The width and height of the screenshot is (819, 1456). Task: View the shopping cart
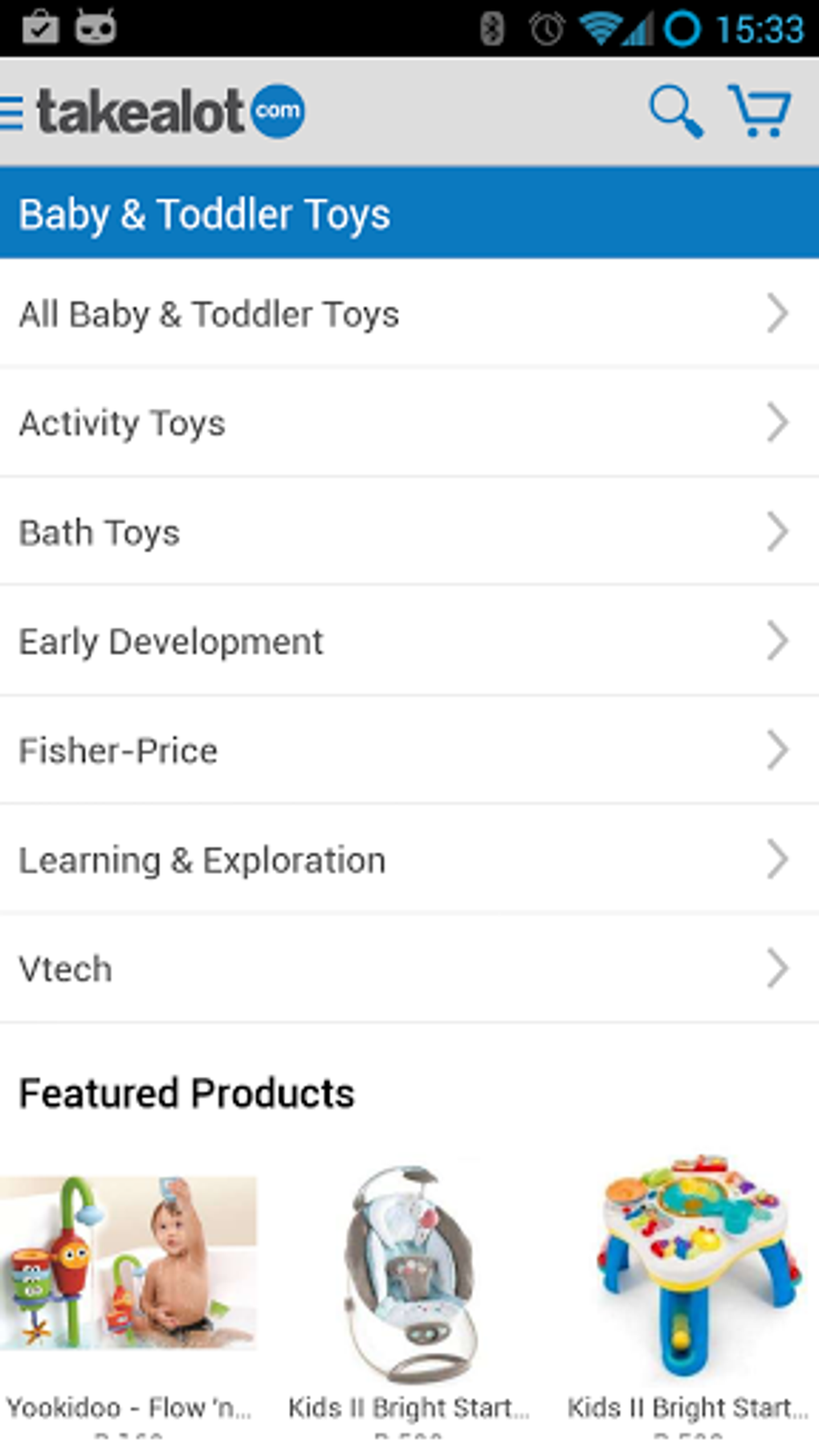click(x=759, y=111)
